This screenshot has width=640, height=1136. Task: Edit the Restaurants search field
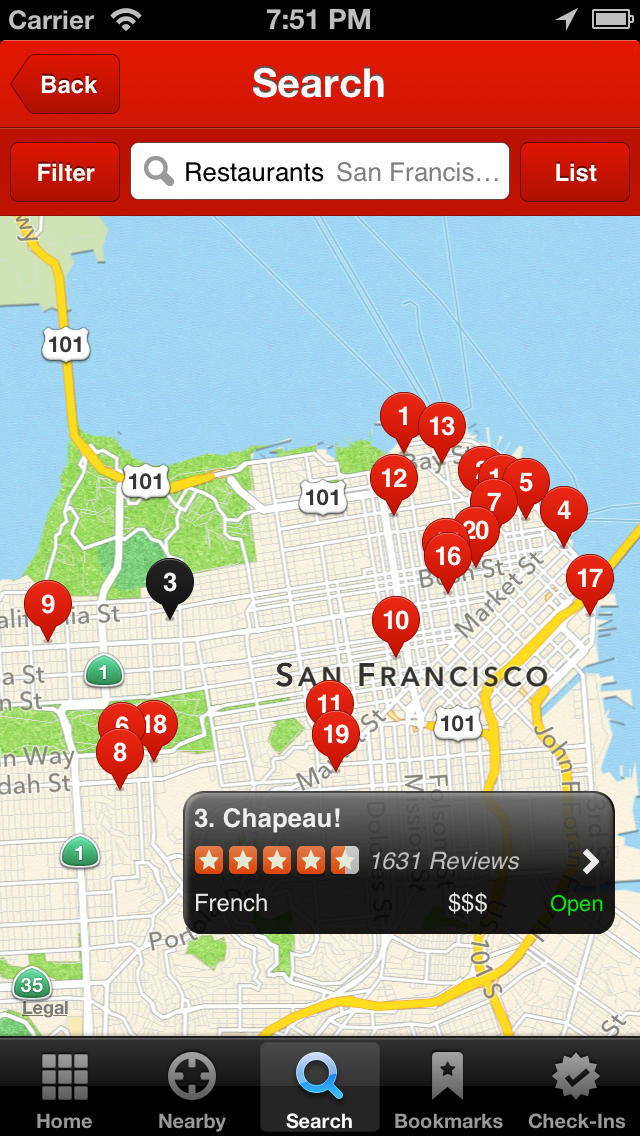coord(320,172)
